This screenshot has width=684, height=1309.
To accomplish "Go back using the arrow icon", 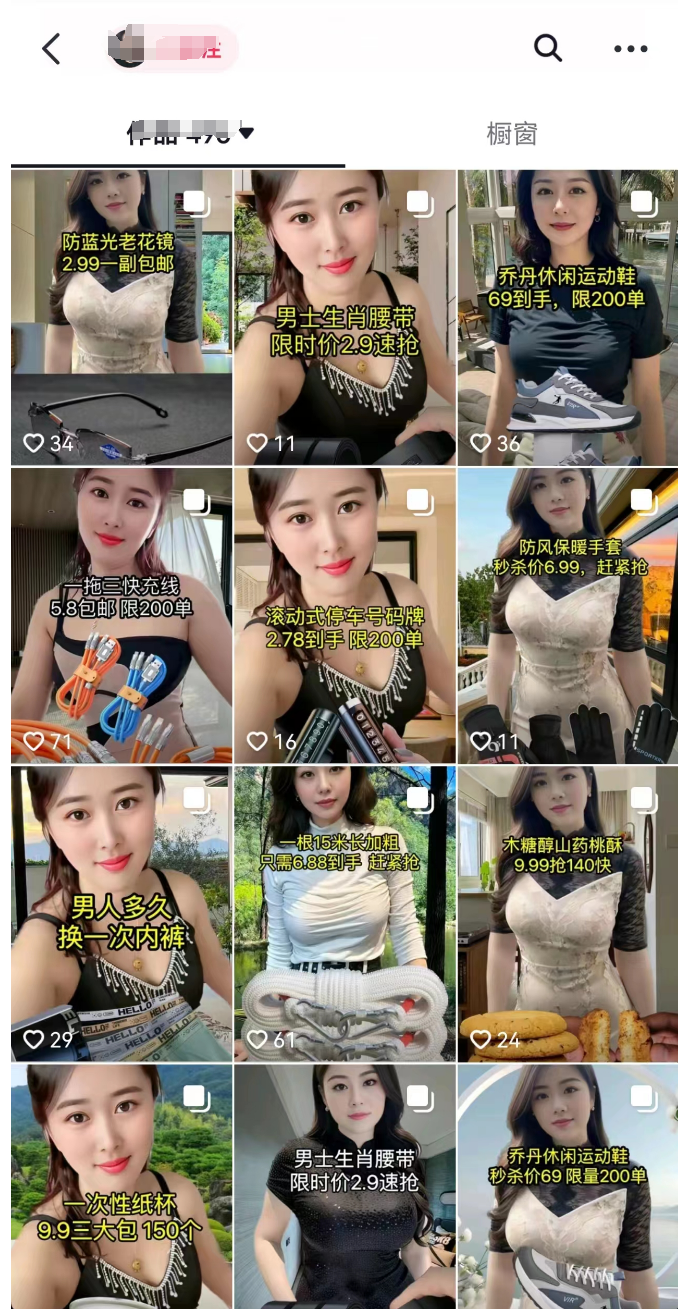I will pyautogui.click(x=51, y=48).
